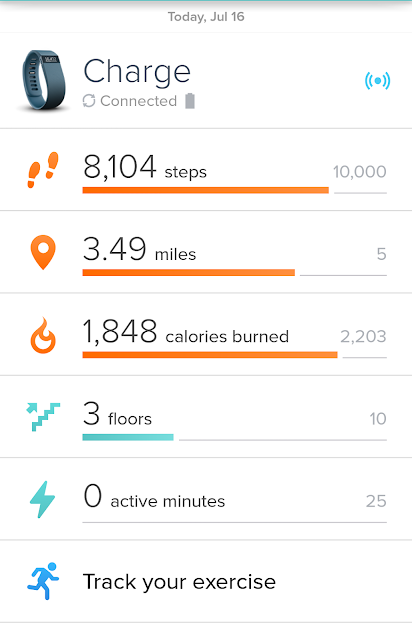Open the active minutes tile
The image size is (412, 640).
pyautogui.click(x=206, y=500)
